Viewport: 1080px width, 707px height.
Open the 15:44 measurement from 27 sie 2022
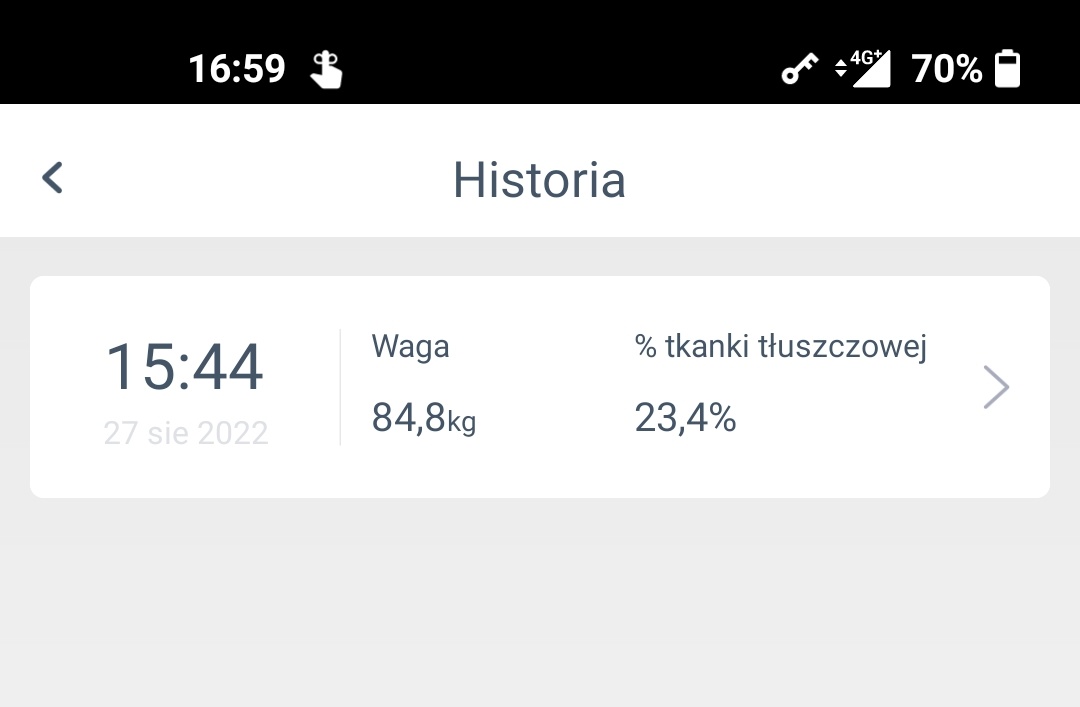click(540, 387)
